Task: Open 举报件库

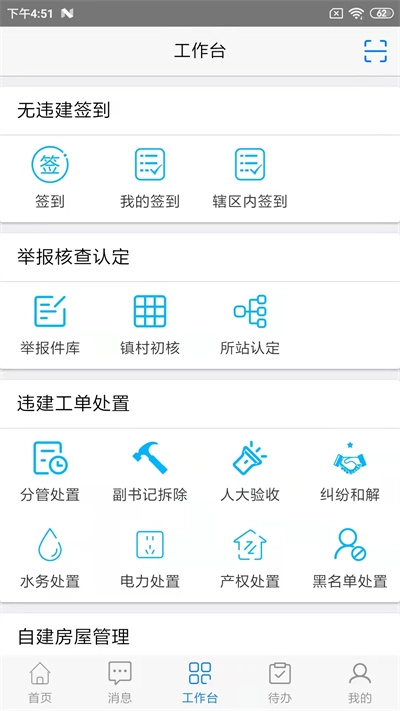Action: pos(50,325)
